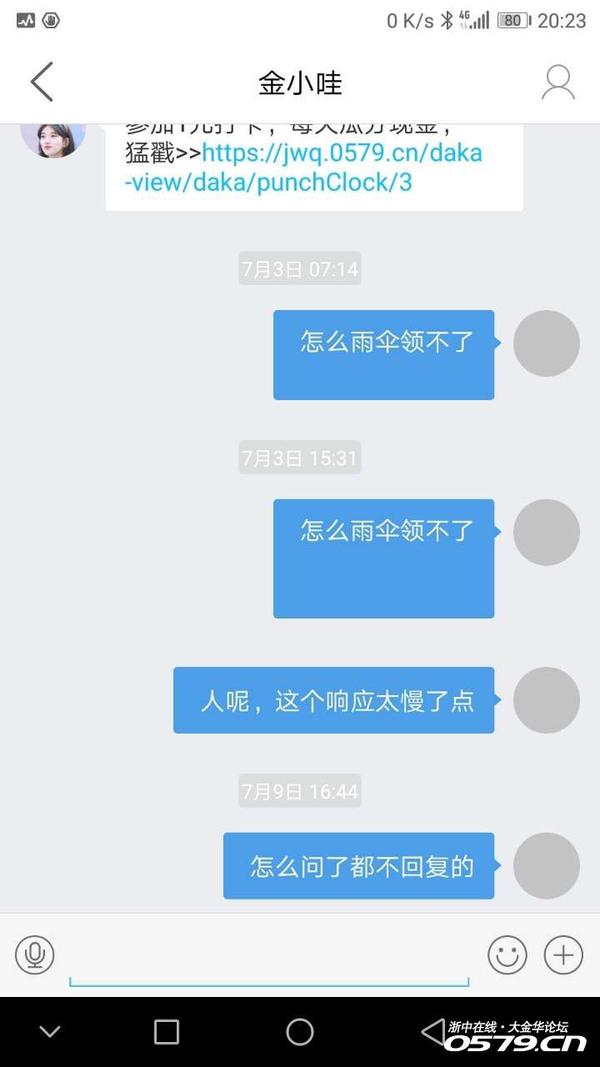Viewport: 600px width, 1067px height.
Task: Tap the system home button
Action: [300, 1032]
